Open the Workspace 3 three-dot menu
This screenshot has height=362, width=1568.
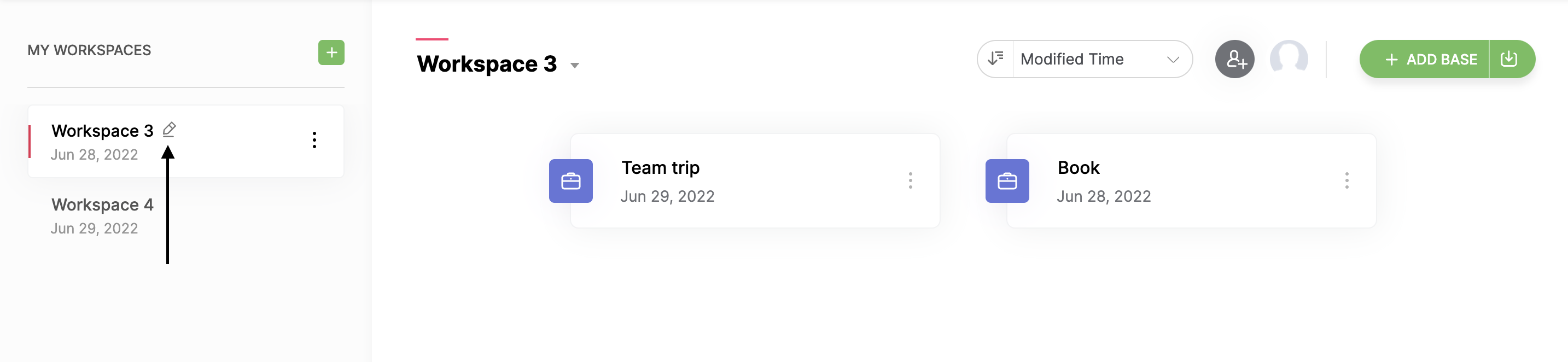[314, 140]
